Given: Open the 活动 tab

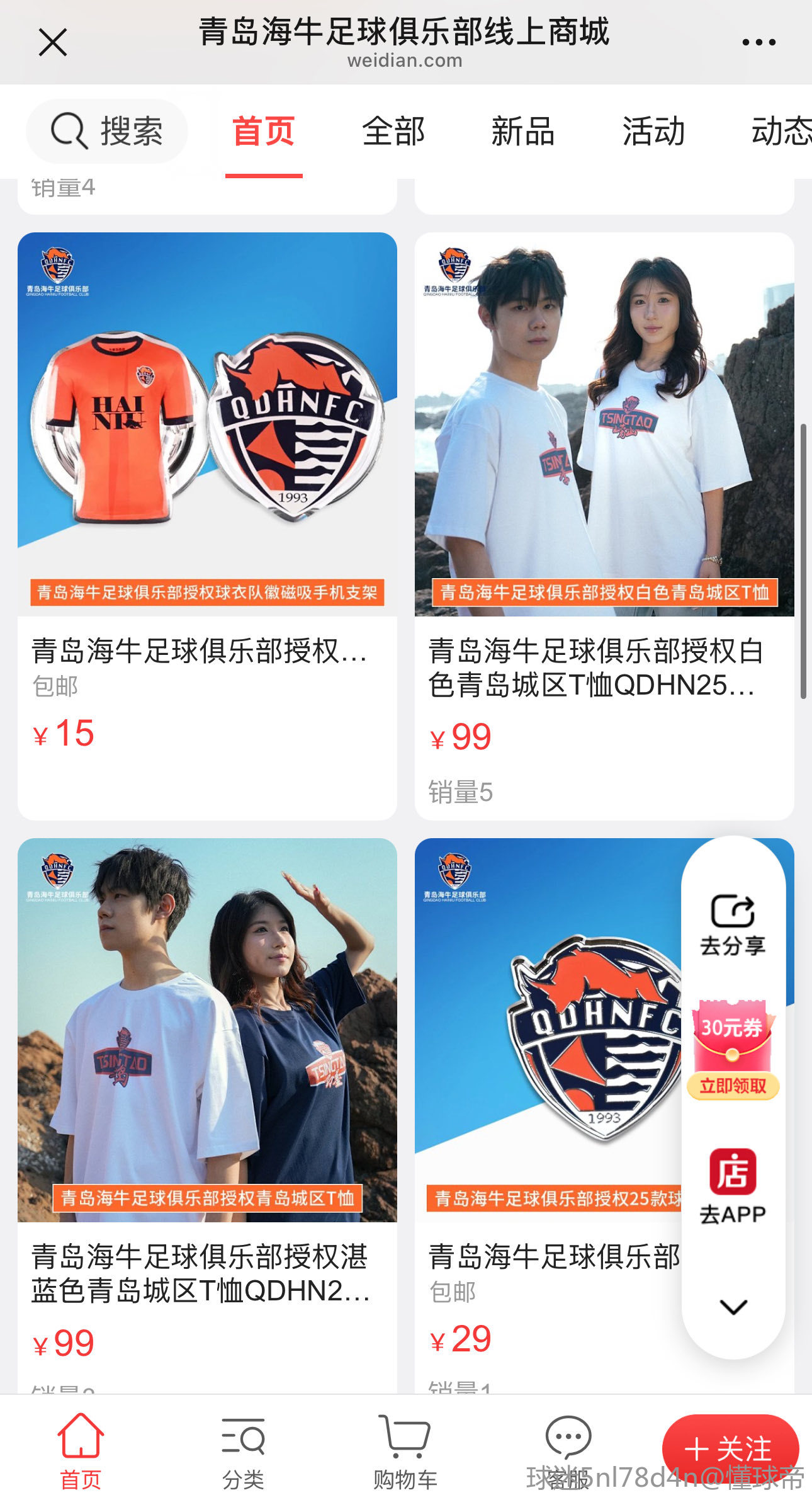Looking at the screenshot, I should coord(653,131).
